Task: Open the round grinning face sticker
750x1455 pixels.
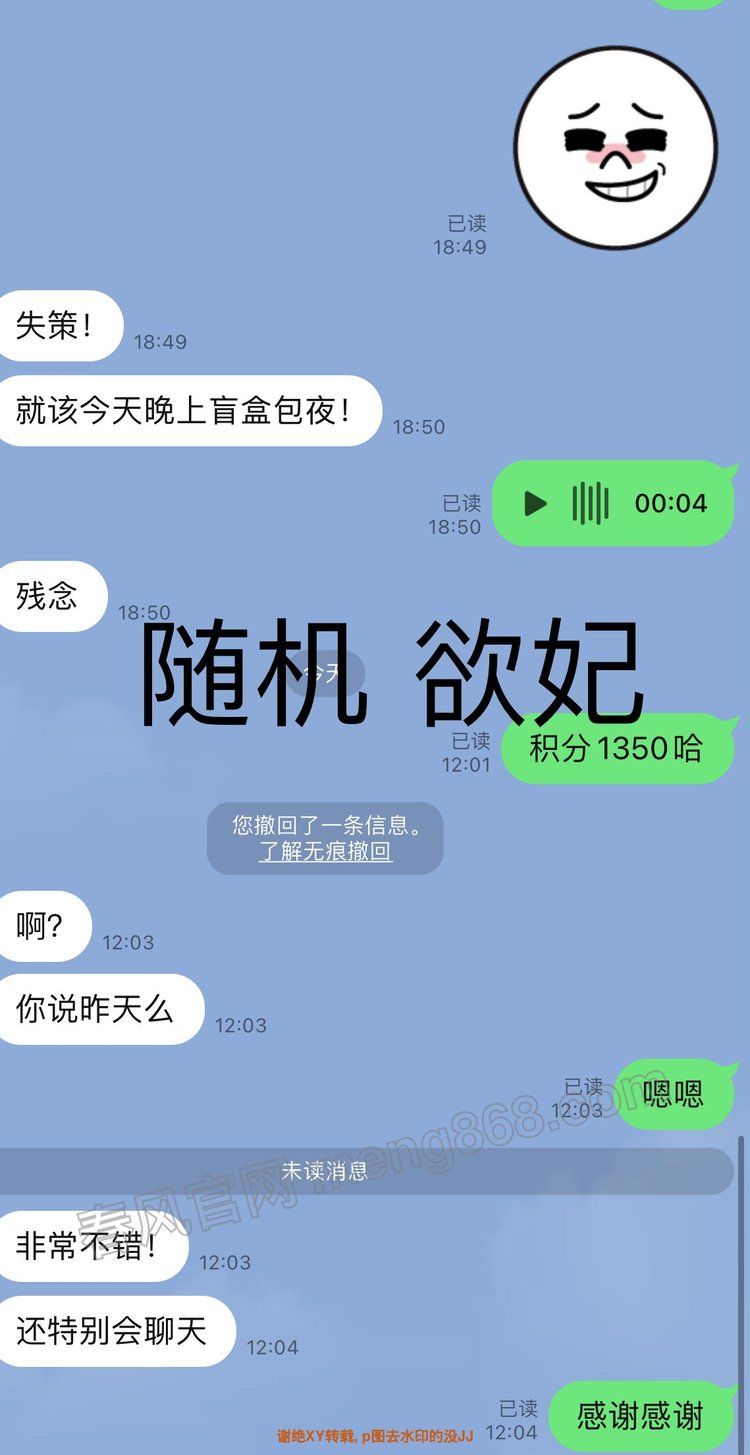Action: 615,148
